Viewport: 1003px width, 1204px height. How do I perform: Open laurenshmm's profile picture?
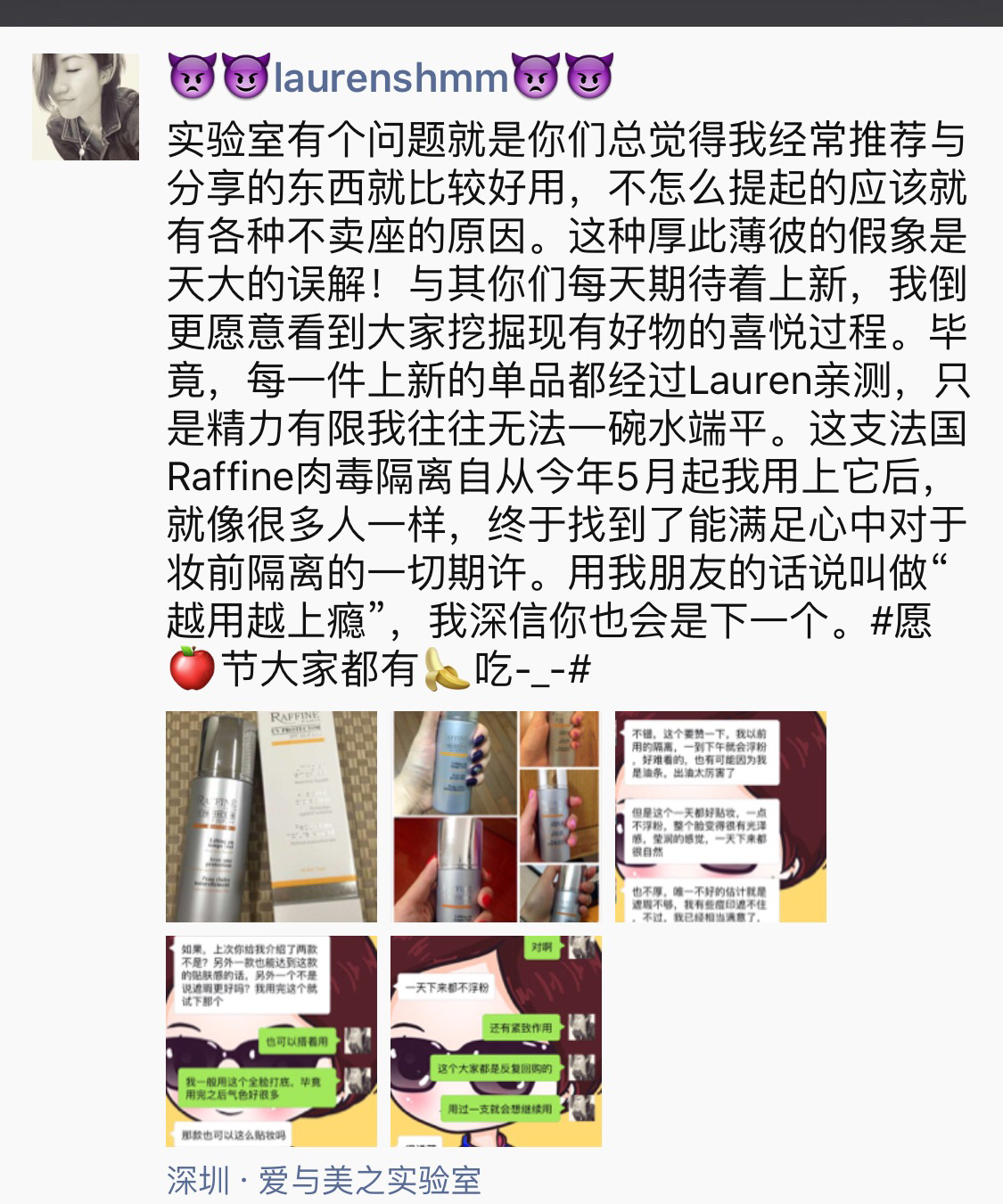pos(86,107)
